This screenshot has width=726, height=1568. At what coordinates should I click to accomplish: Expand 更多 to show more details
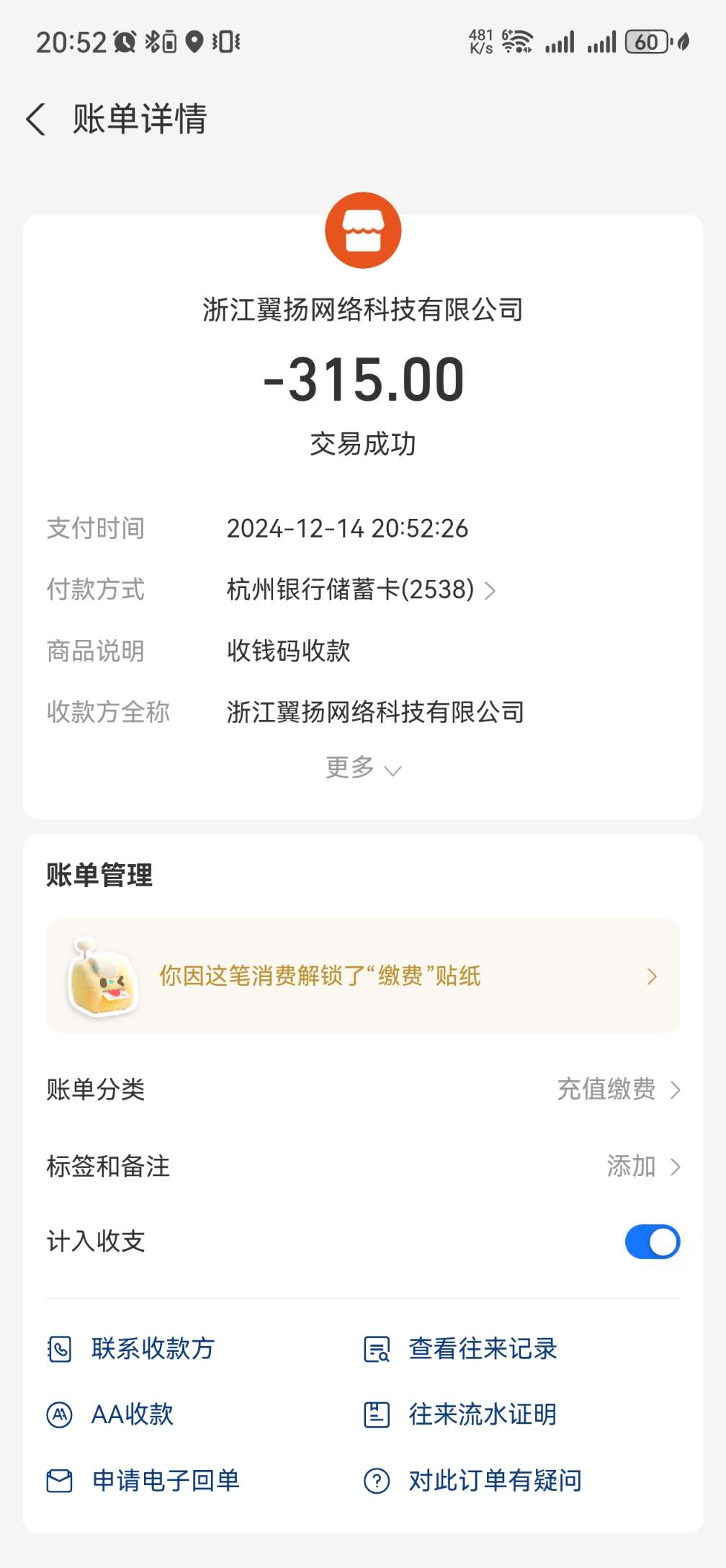(362, 768)
